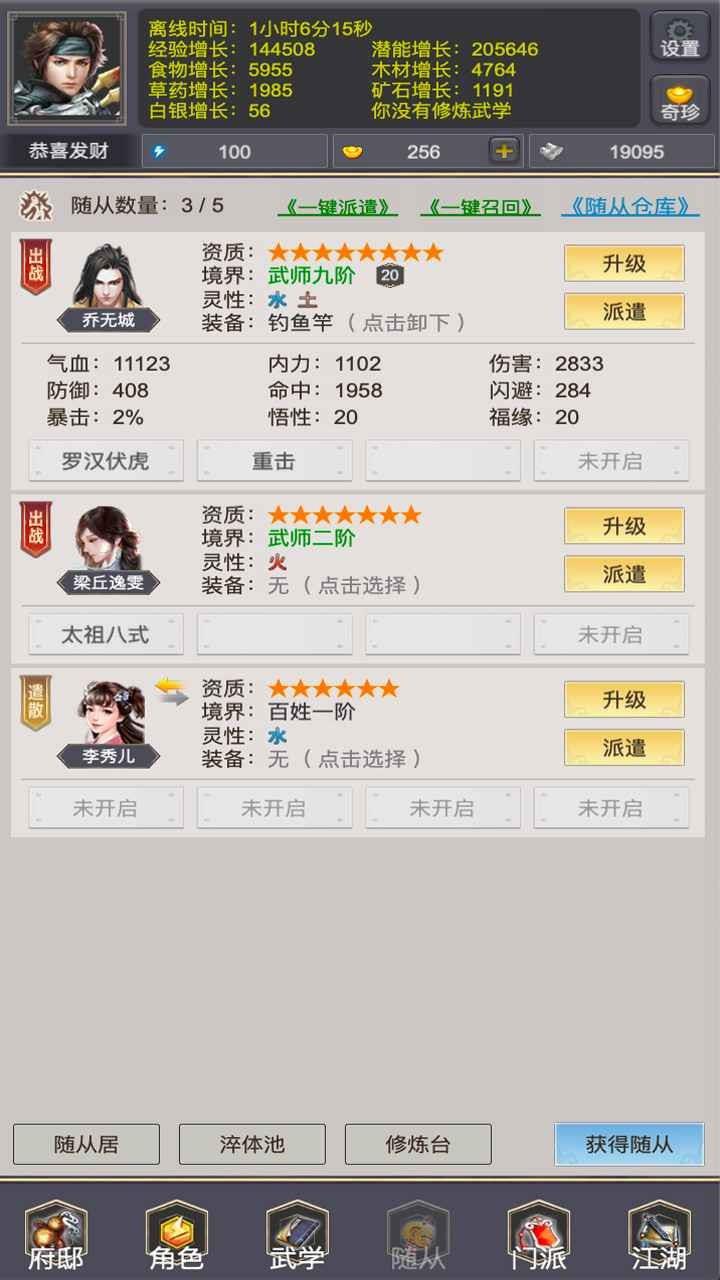The width and height of the screenshot is (720, 1280).
Task: Open the 奇珍 treasure shop
Action: [680, 100]
